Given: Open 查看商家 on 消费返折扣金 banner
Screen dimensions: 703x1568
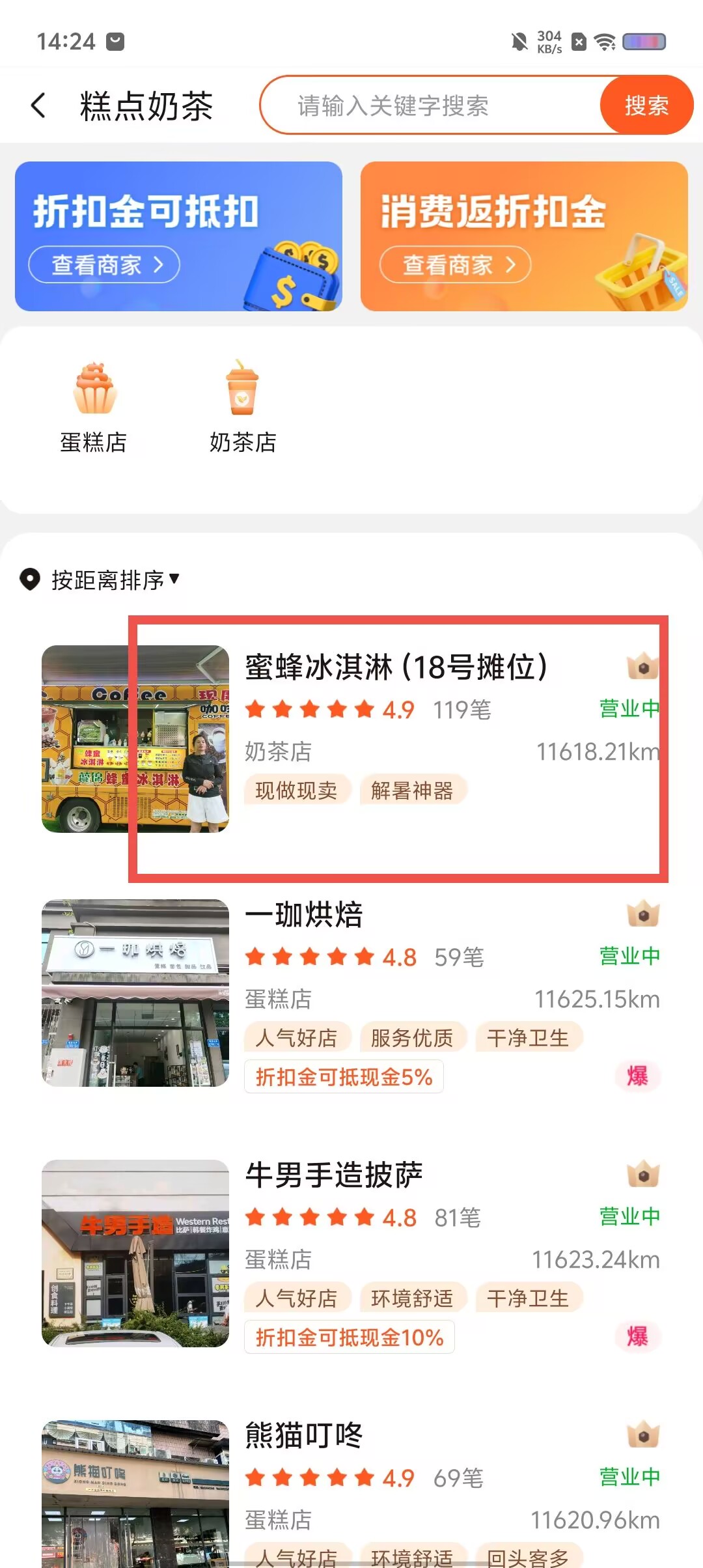Looking at the screenshot, I should click(x=456, y=264).
